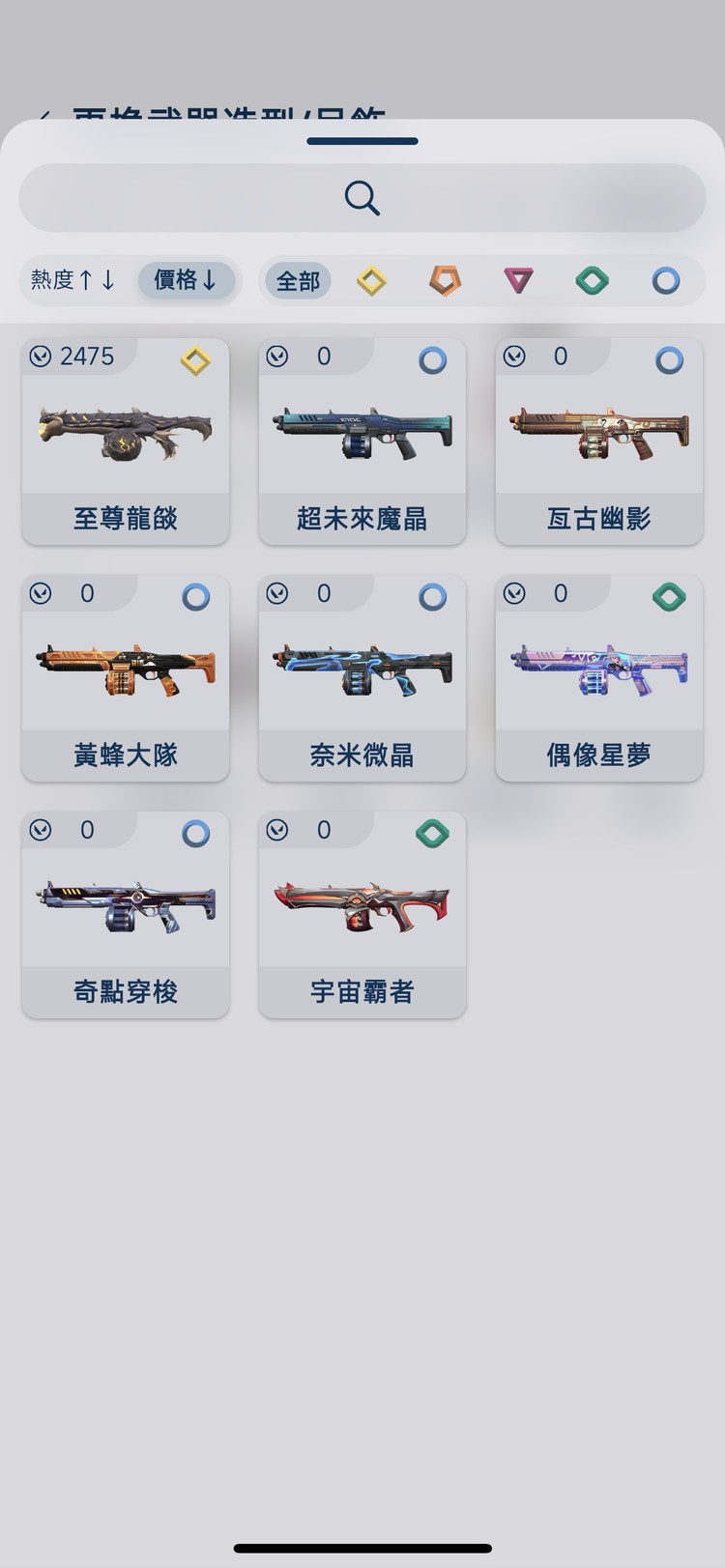
Task: Click the green rarity badge on 偶像星夢
Action: pos(669,597)
